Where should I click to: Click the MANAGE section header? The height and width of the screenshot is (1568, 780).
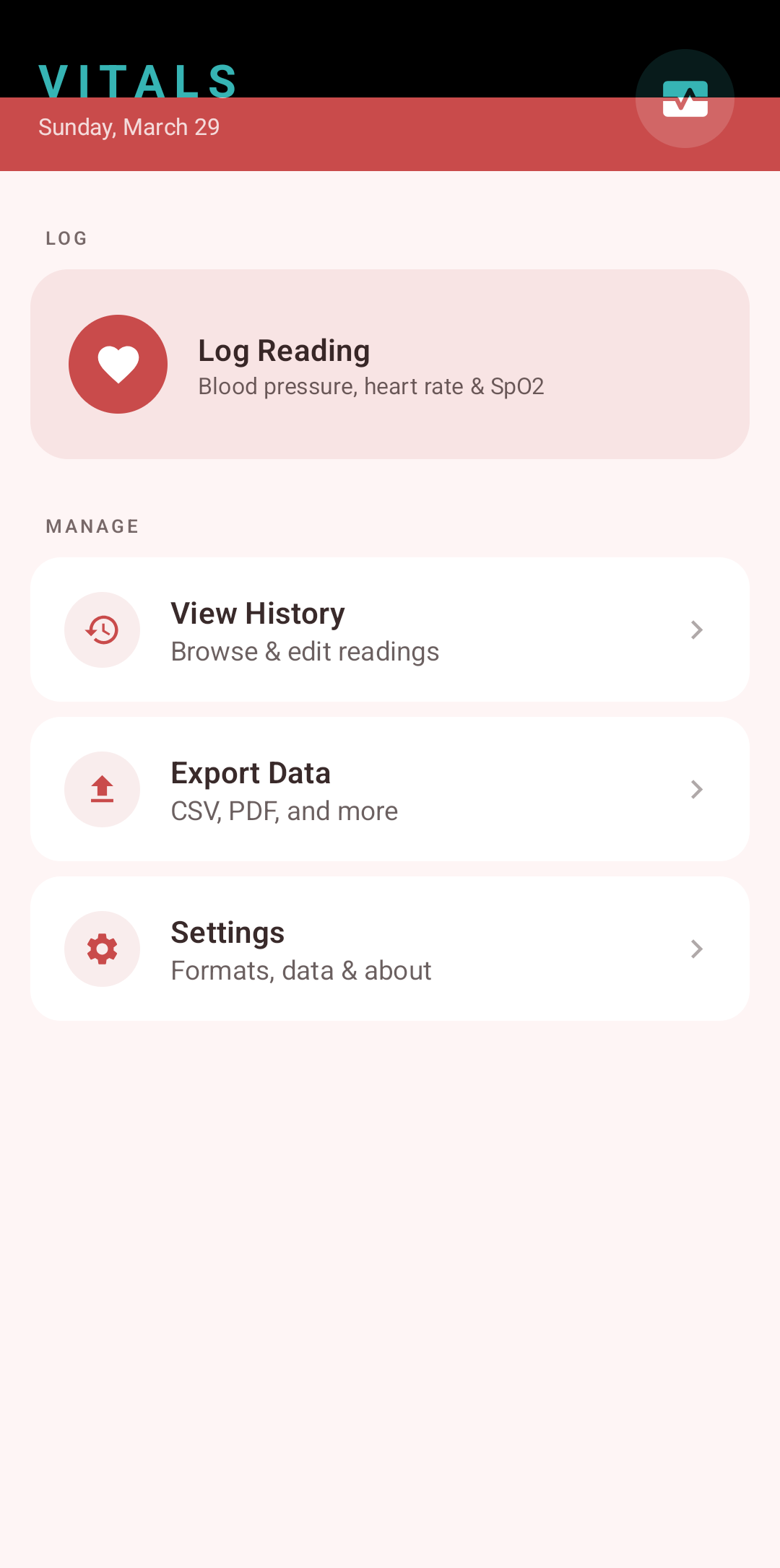[x=92, y=526]
